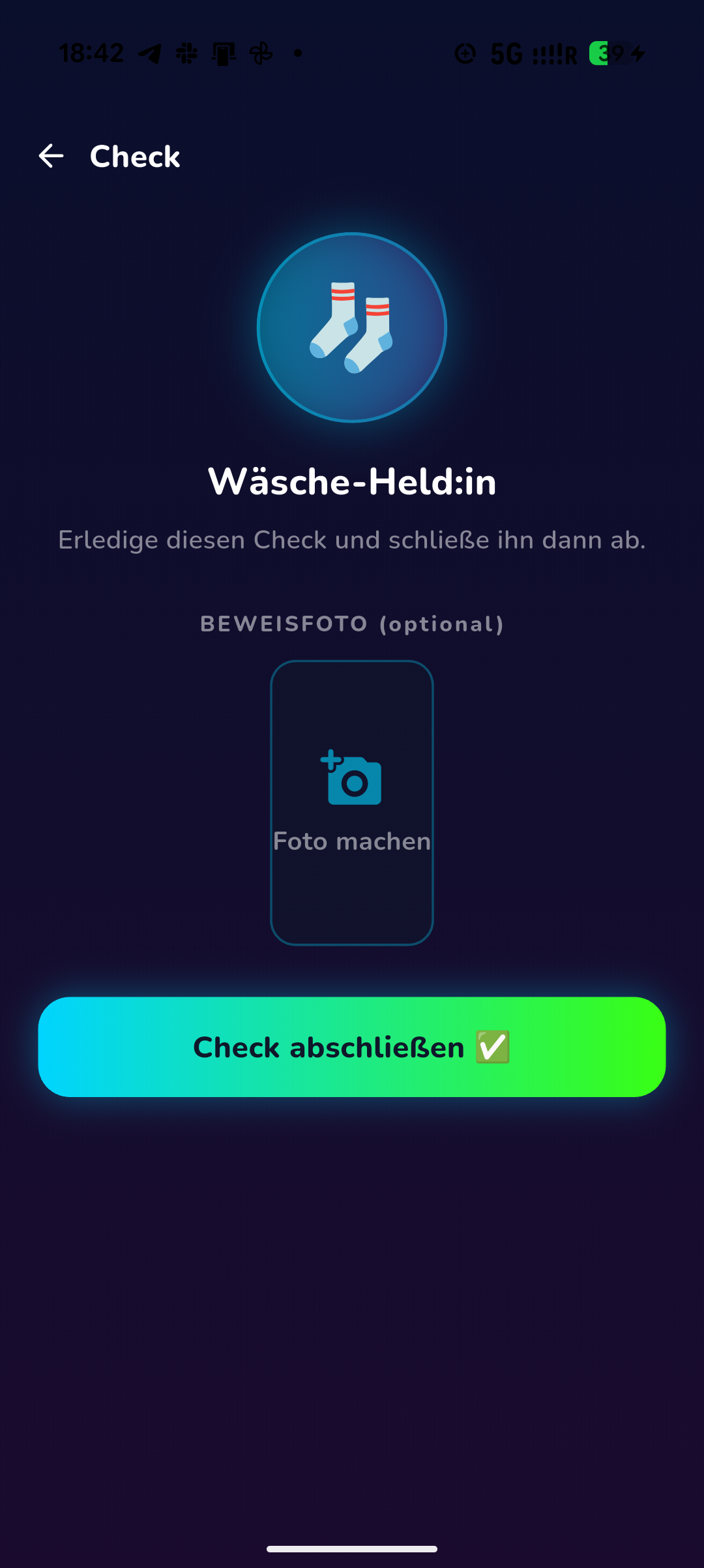
Task: Finish with Check abschließen button
Action: point(352,1047)
